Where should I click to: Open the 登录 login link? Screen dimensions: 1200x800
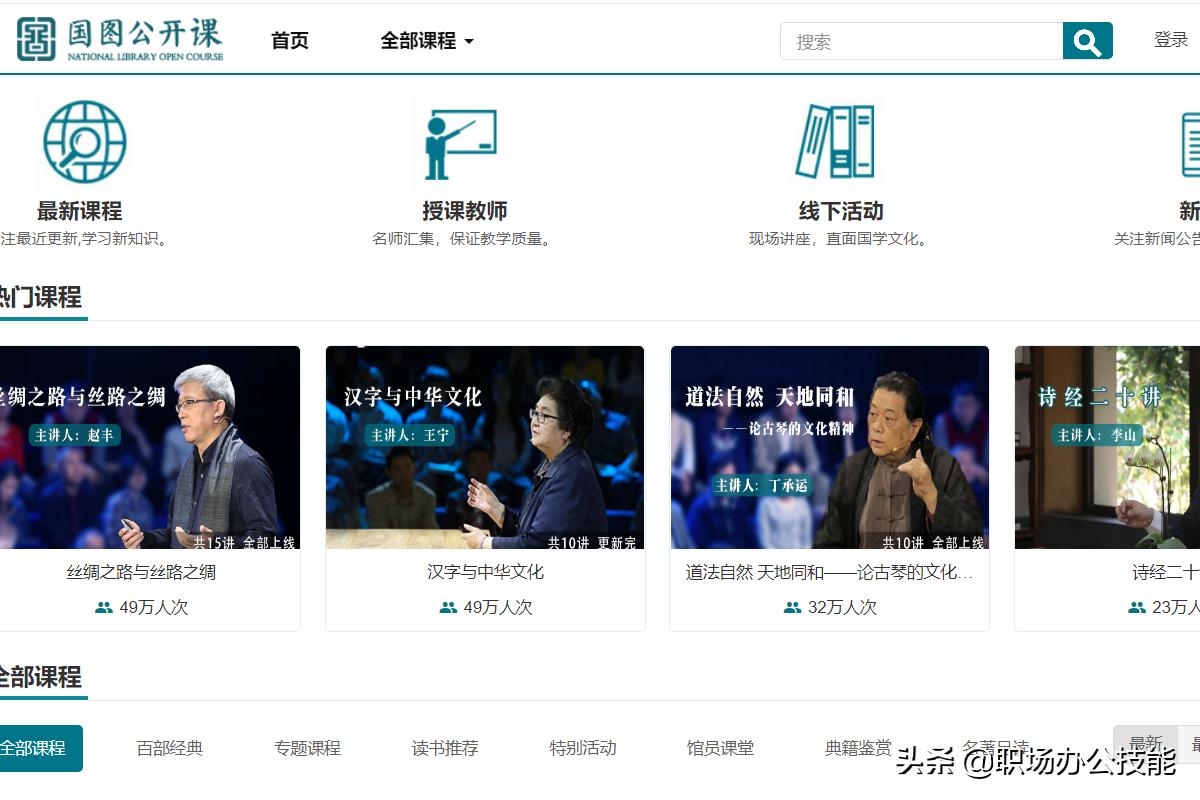[1170, 40]
